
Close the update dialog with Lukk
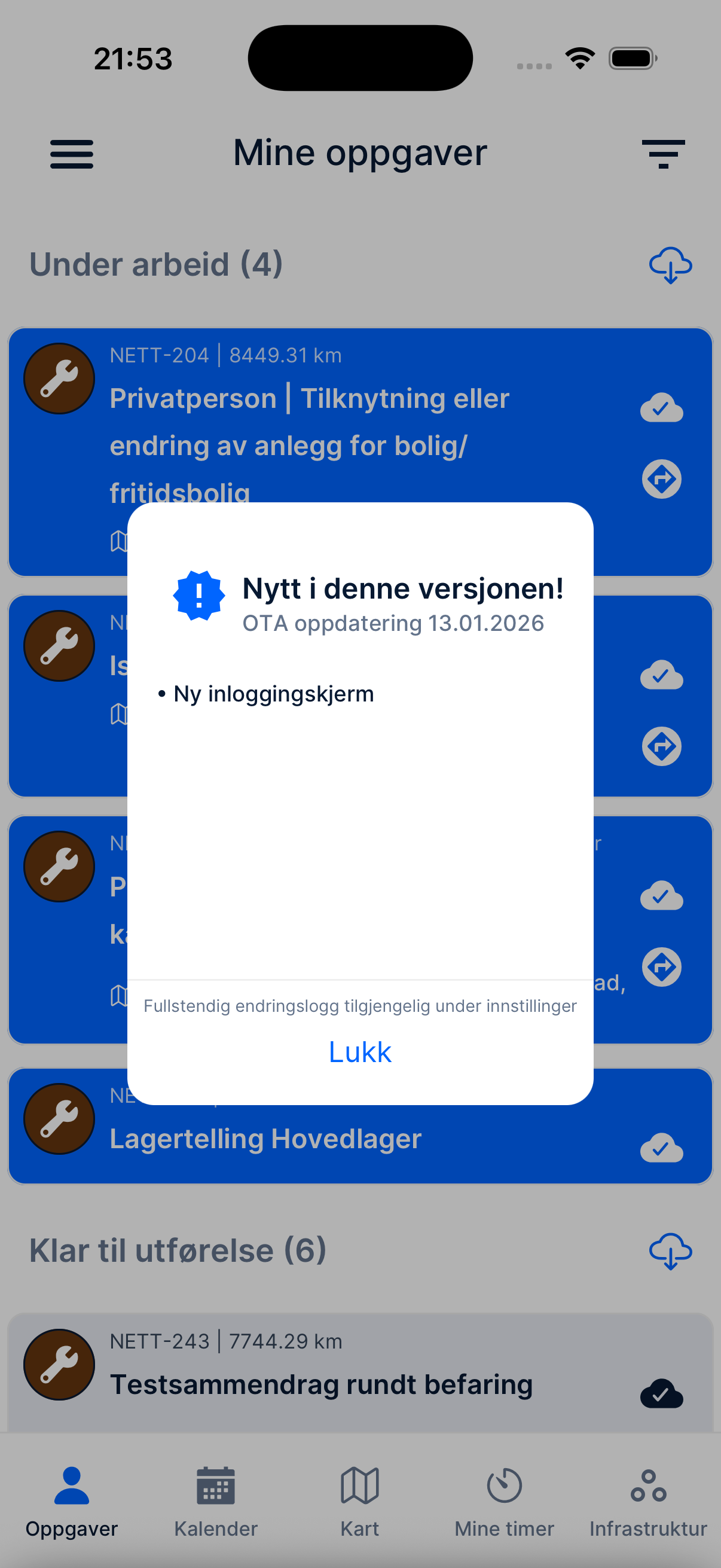pyautogui.click(x=359, y=1053)
